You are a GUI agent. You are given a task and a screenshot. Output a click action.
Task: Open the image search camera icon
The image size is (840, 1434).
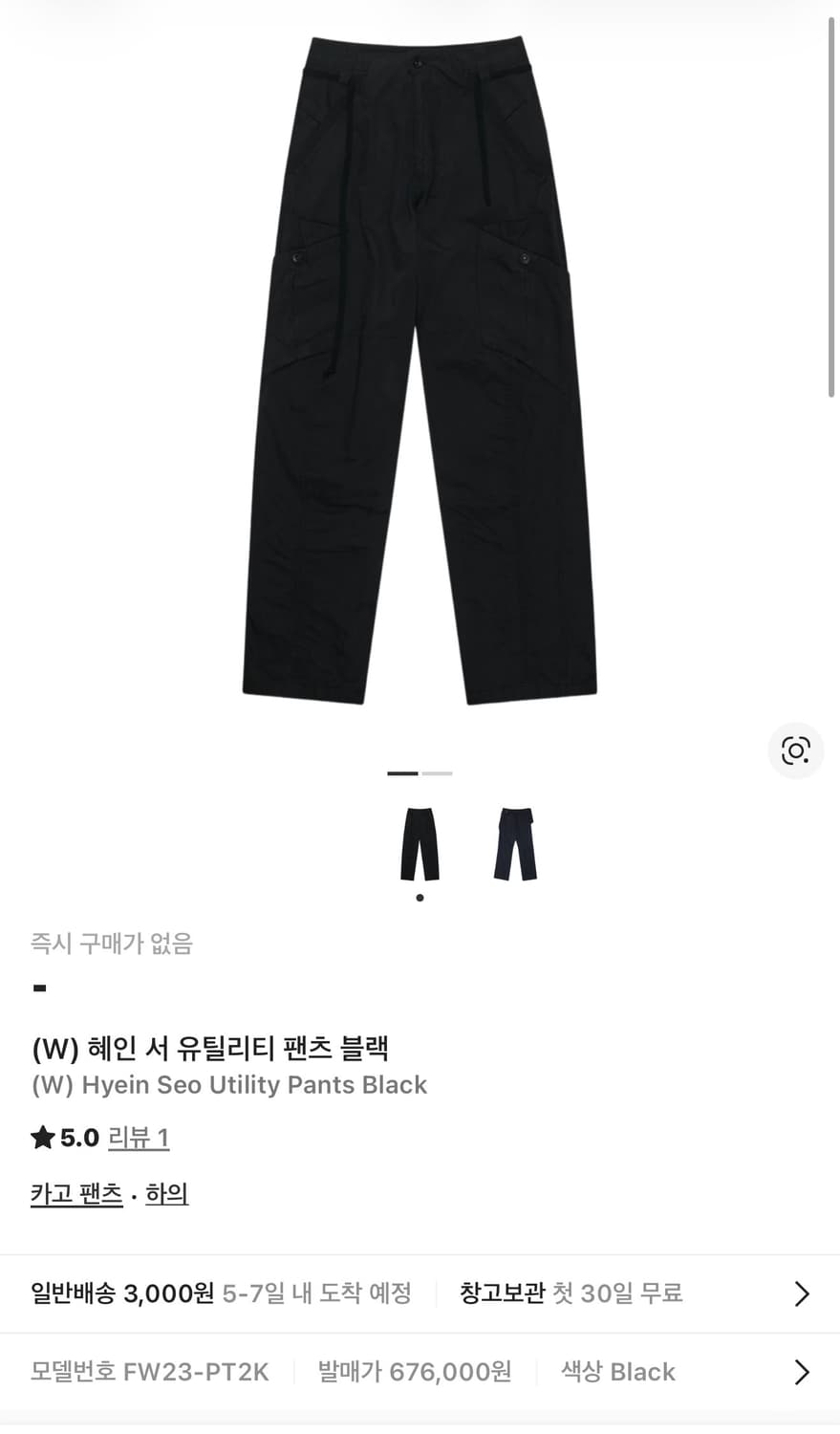796,751
